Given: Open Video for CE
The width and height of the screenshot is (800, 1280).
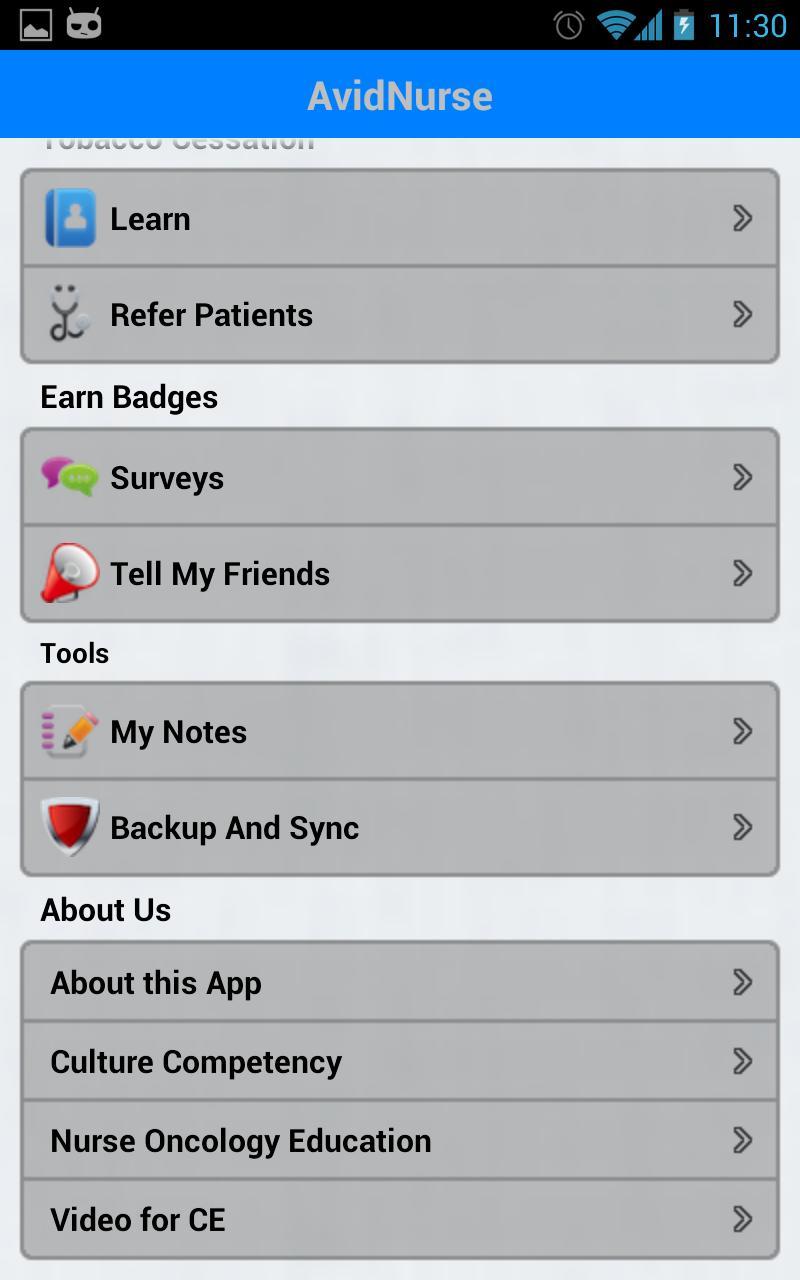Looking at the screenshot, I should click(400, 1220).
